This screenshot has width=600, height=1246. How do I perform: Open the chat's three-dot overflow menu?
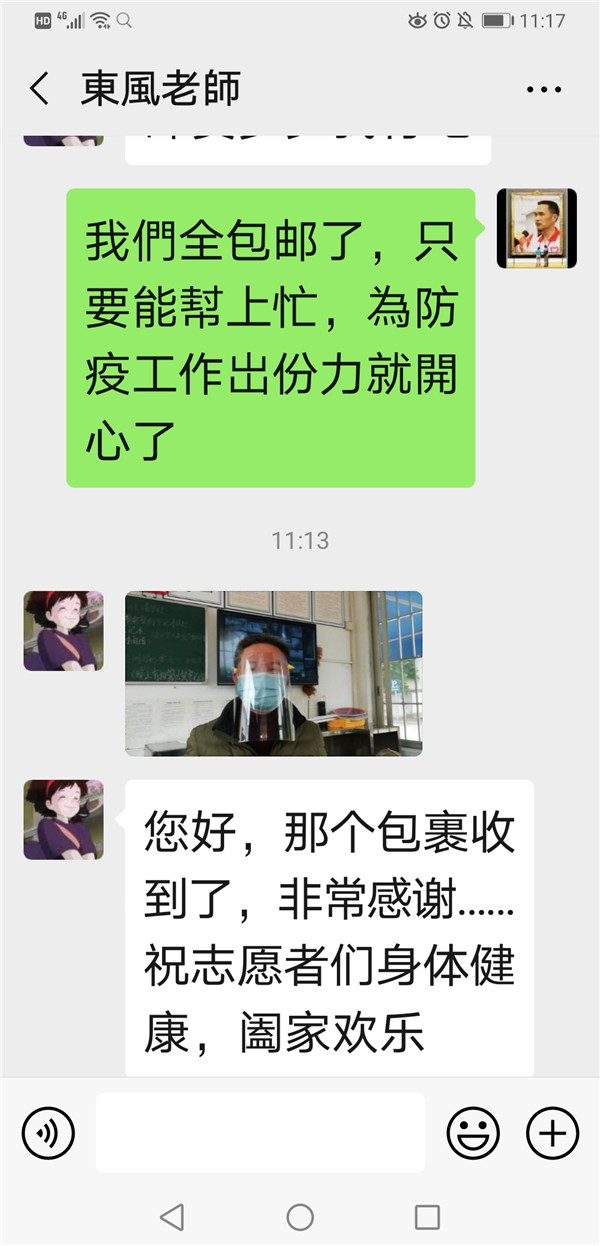(543, 90)
